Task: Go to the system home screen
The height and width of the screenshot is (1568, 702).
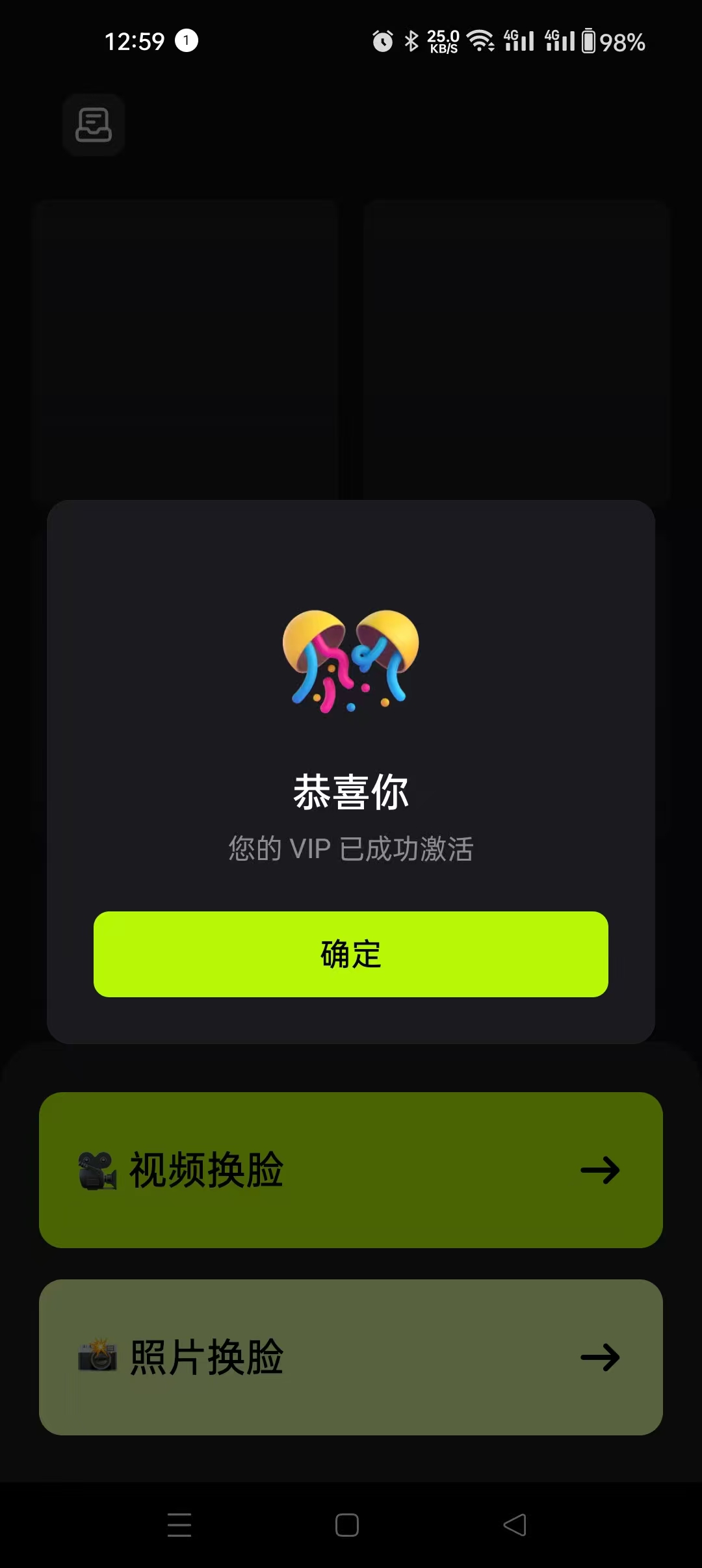Action: click(347, 1525)
